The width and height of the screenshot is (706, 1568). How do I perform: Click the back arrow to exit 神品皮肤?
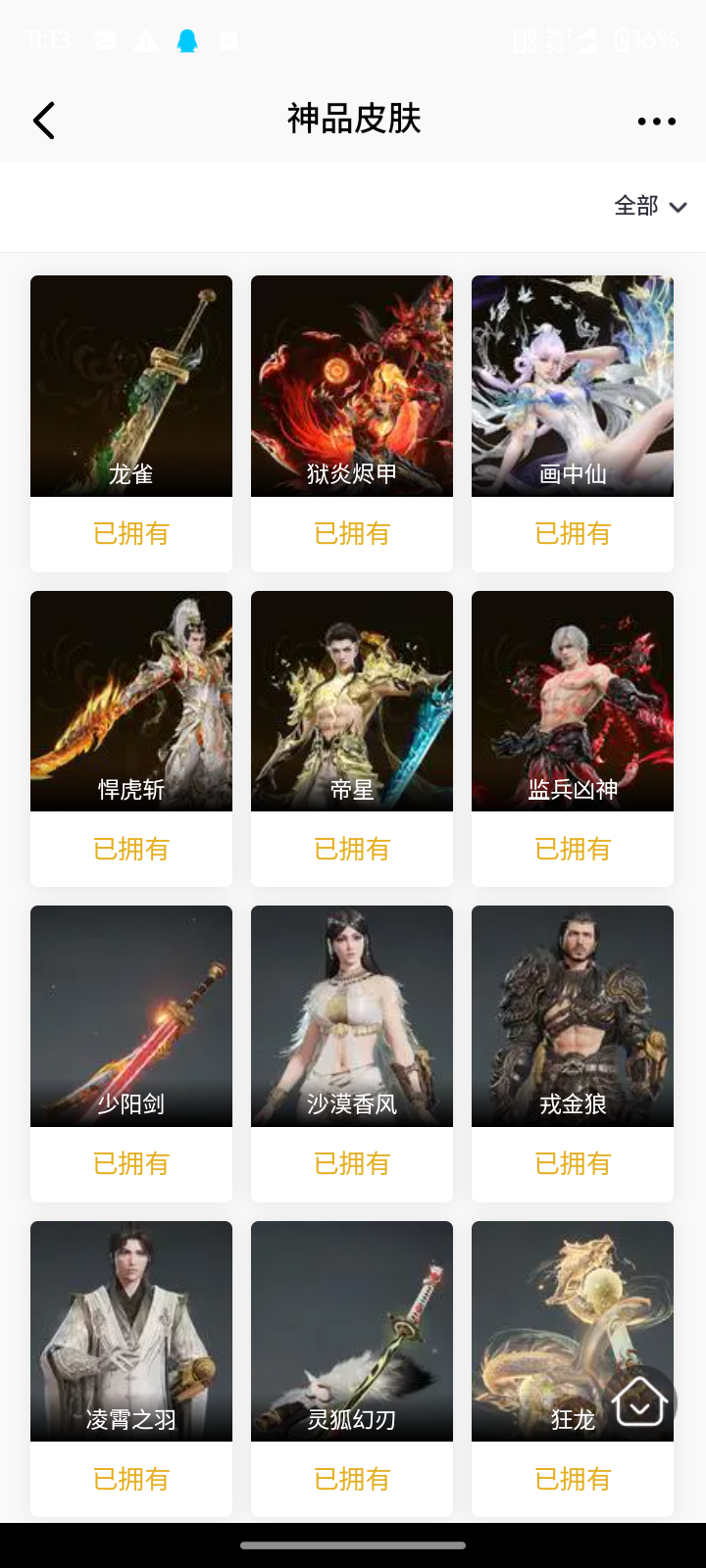tap(43, 120)
